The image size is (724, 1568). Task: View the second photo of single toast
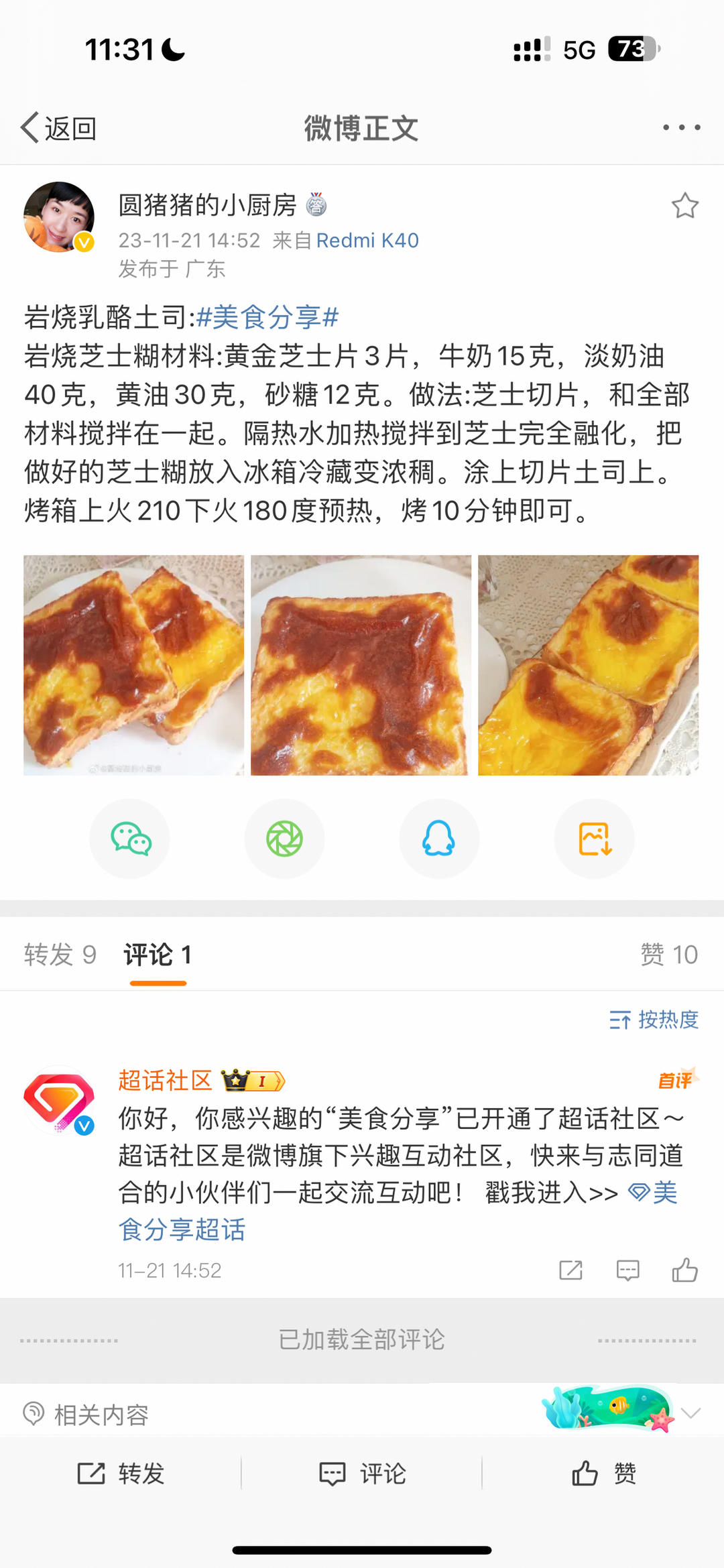pos(361,665)
